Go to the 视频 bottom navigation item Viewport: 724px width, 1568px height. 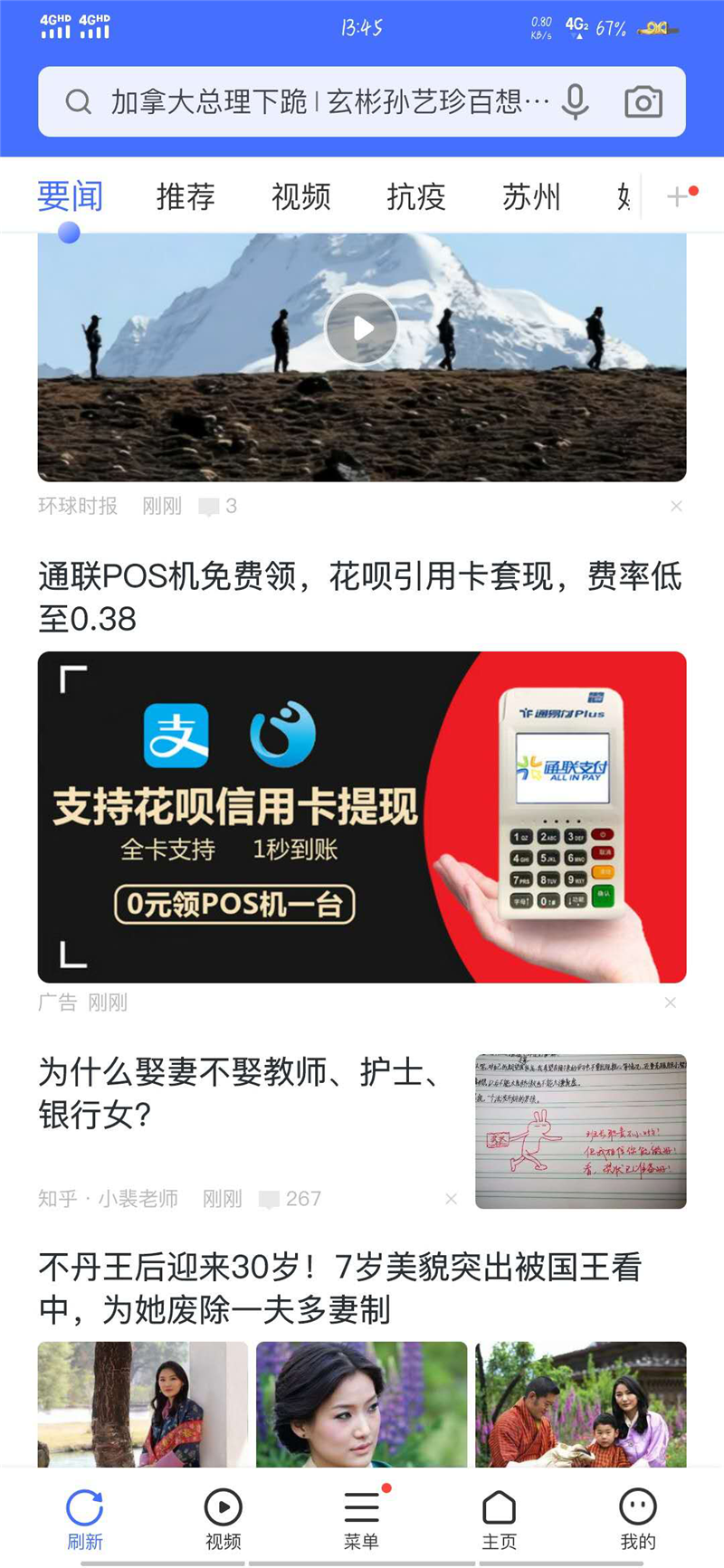[223, 1517]
